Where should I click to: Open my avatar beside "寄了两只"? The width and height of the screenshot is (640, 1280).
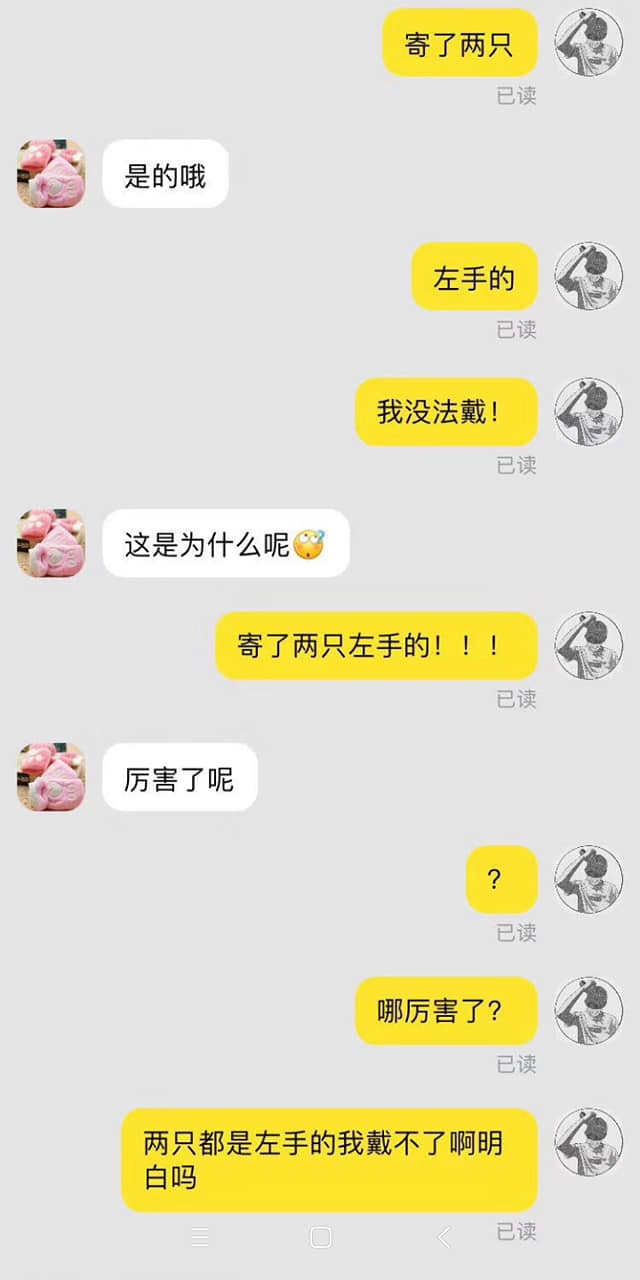click(588, 42)
